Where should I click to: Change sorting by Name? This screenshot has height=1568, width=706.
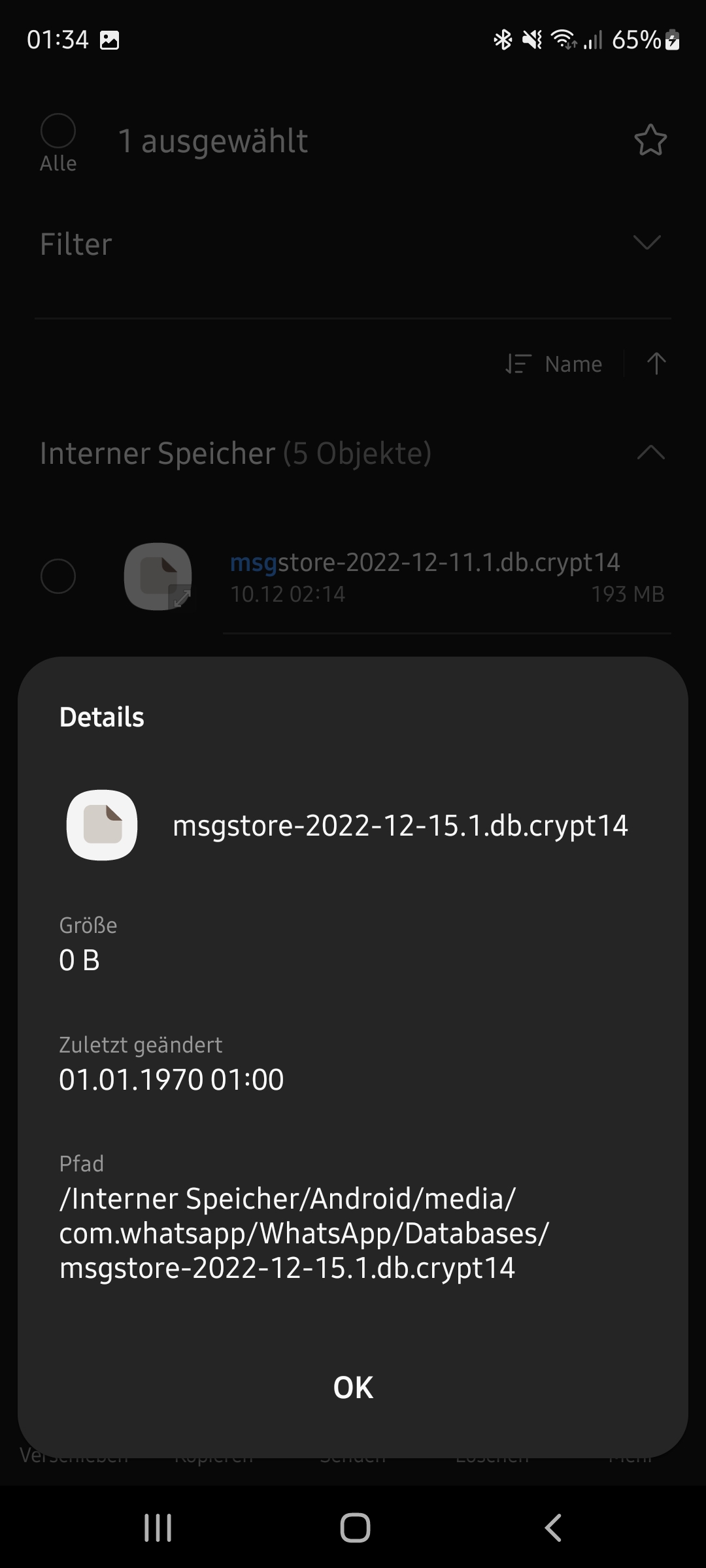pyautogui.click(x=554, y=364)
